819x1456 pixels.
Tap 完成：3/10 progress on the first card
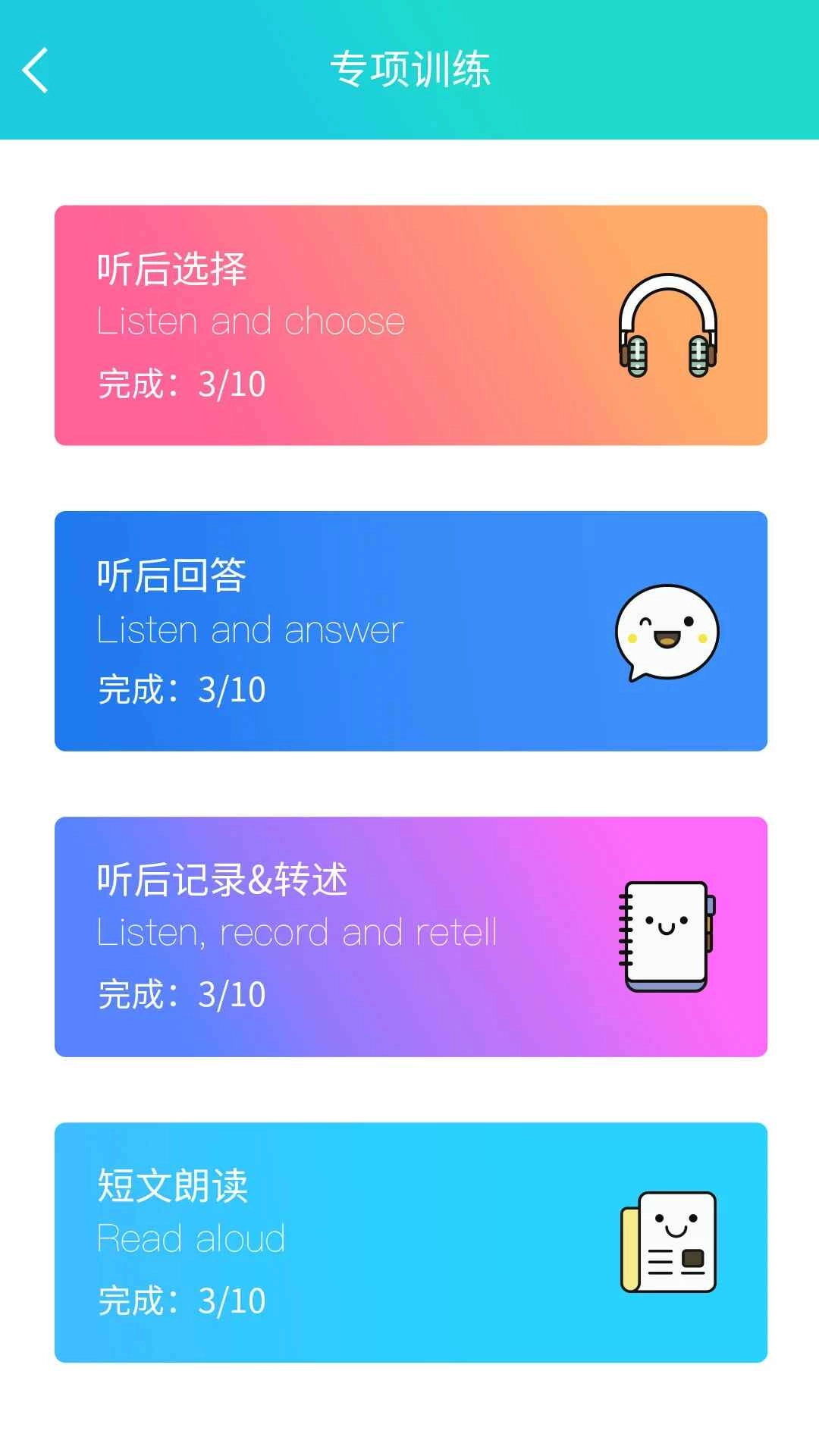(180, 384)
